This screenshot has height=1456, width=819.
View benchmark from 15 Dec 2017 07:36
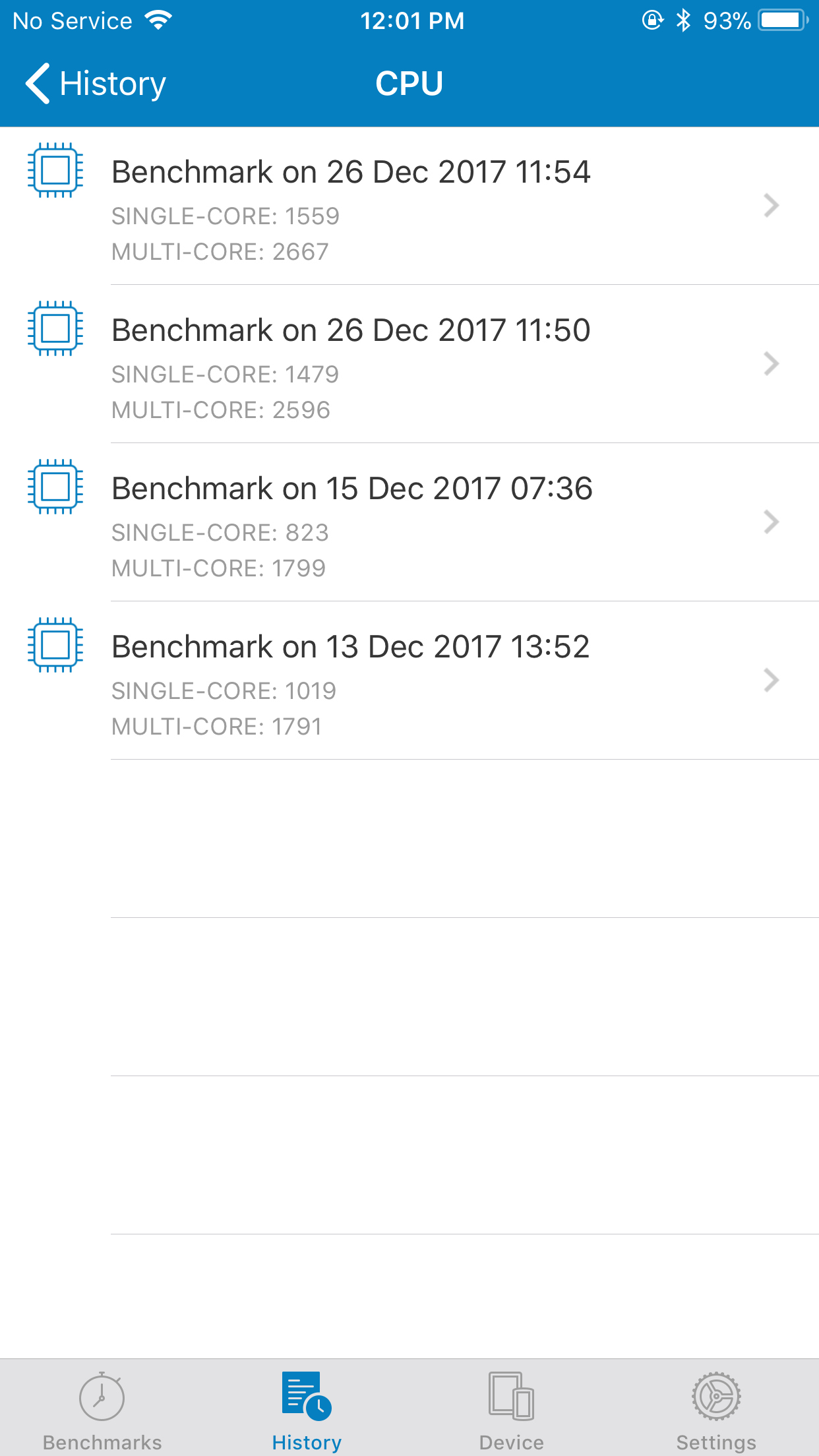point(409,522)
